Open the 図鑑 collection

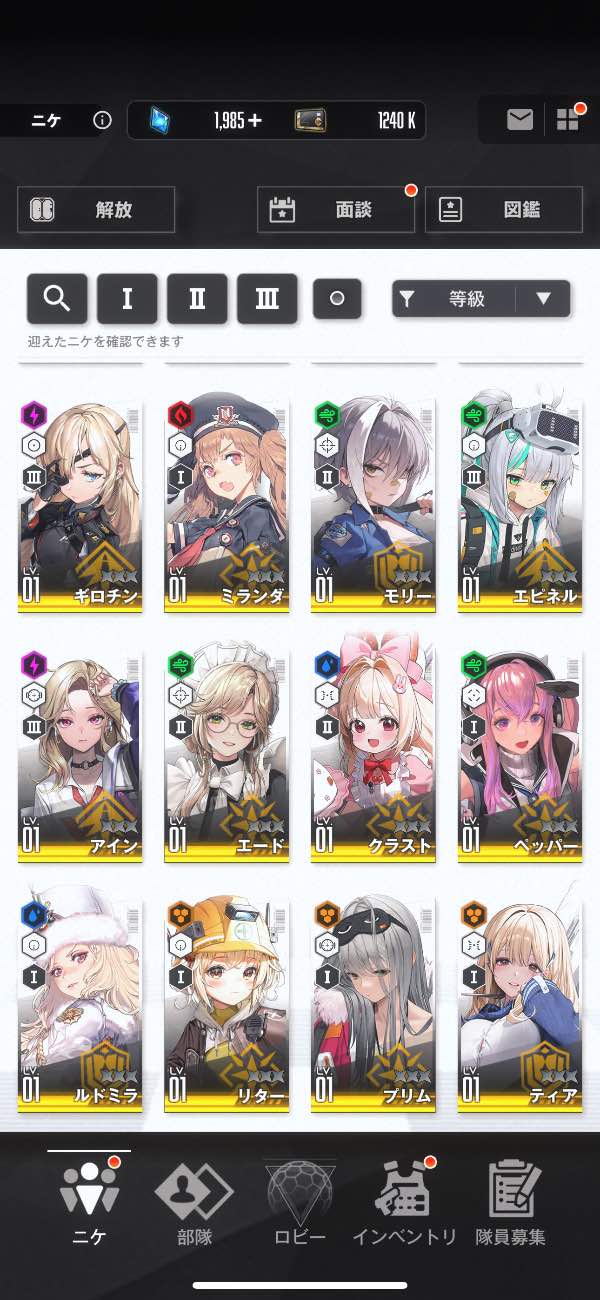[x=504, y=210]
